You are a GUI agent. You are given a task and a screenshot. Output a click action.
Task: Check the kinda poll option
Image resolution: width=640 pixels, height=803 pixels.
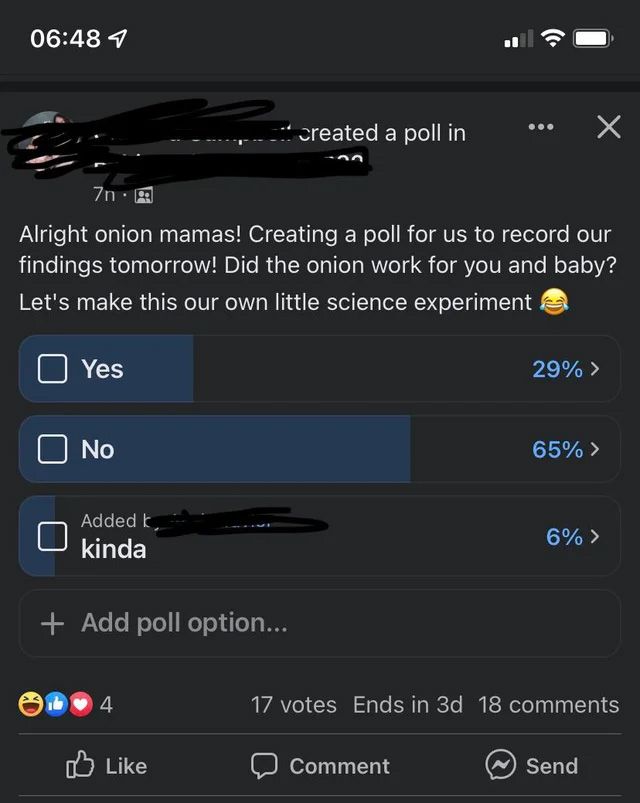52,537
